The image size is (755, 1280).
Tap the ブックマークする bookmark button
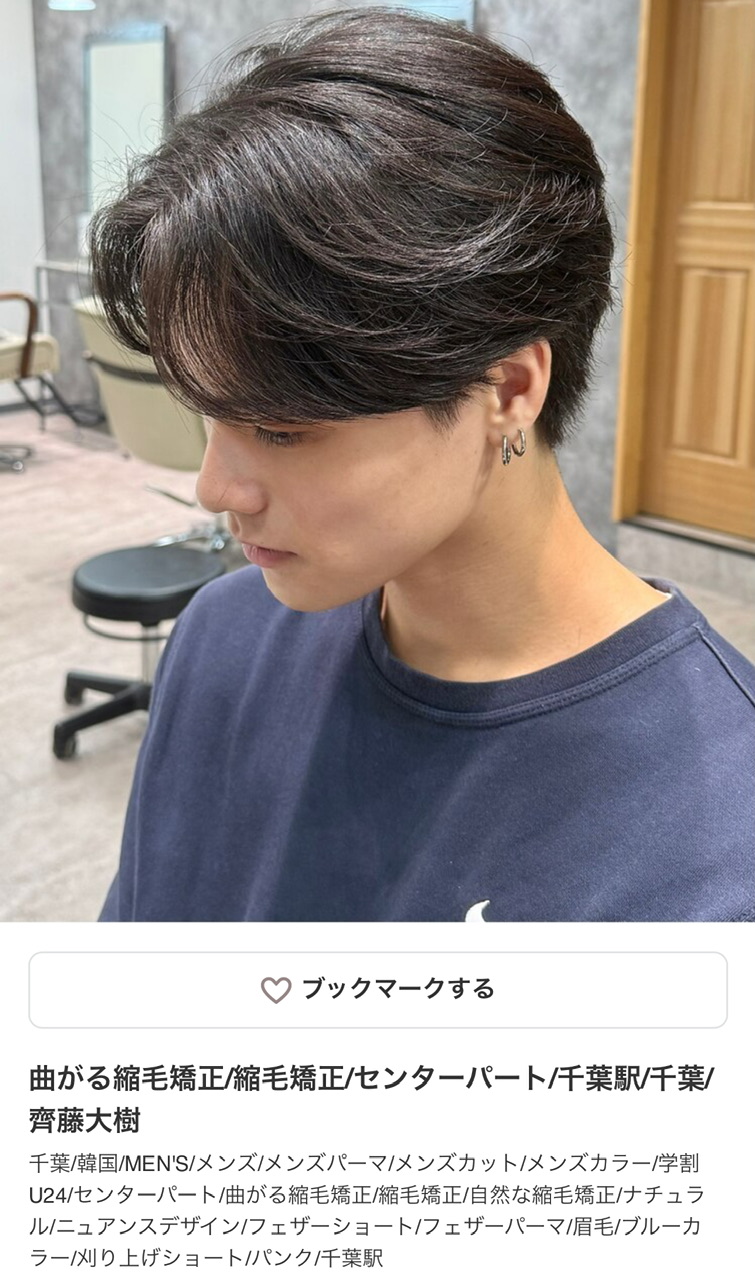point(378,990)
